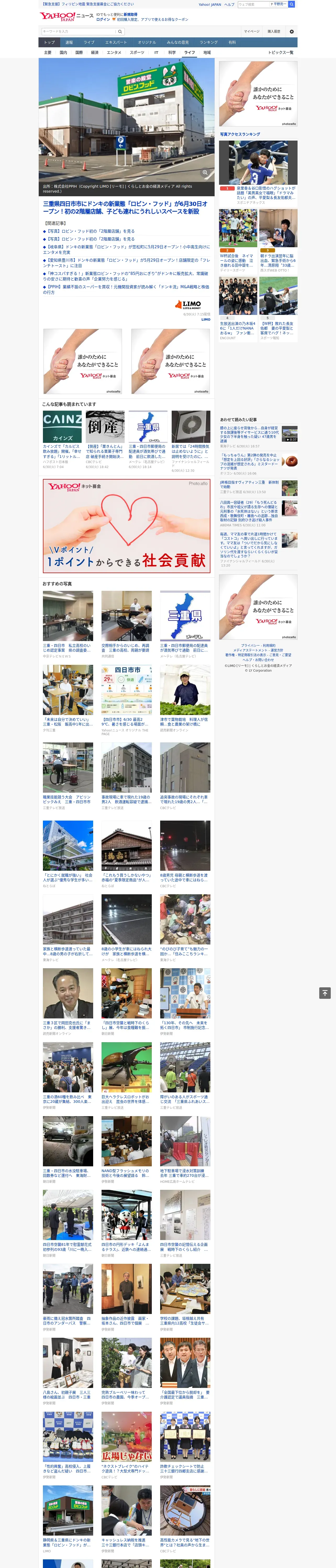
Task: Switch to the ランキング tab
Action: (209, 43)
